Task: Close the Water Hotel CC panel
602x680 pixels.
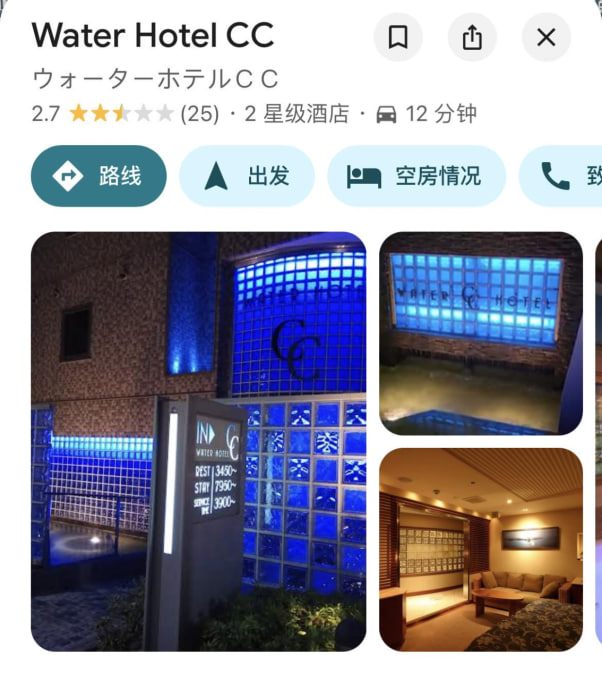Action: tap(546, 38)
